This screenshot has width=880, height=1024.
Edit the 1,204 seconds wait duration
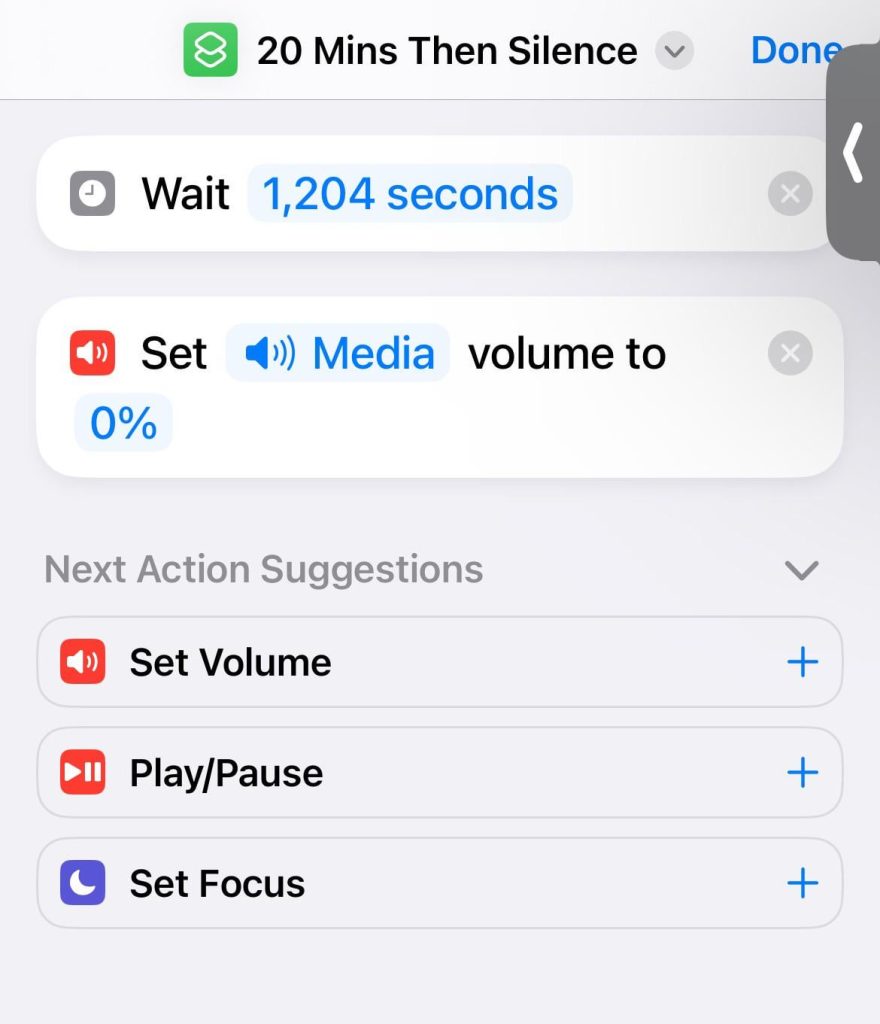point(410,194)
